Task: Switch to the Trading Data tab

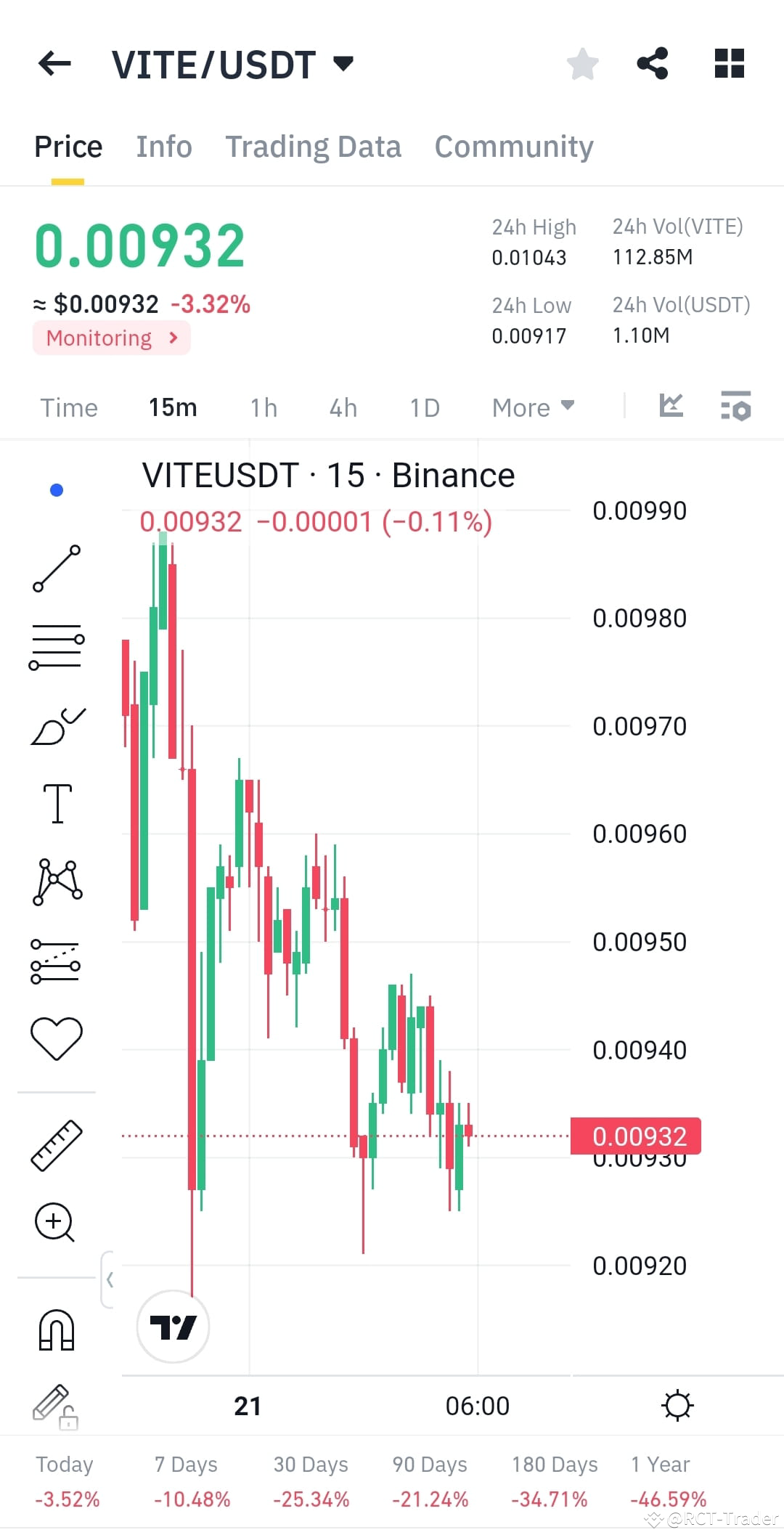Action: tap(314, 147)
